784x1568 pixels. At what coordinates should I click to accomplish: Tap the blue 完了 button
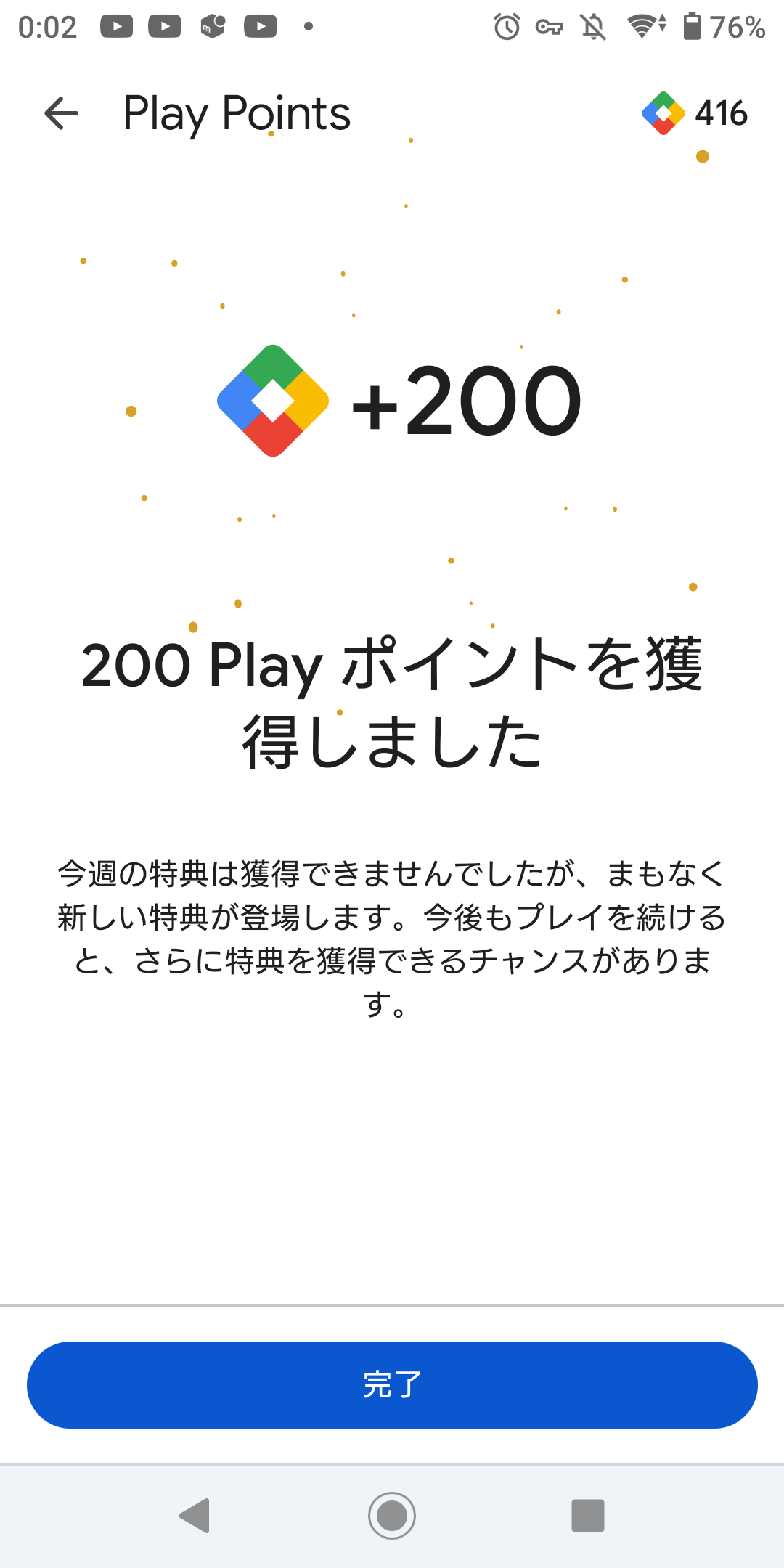392,1385
